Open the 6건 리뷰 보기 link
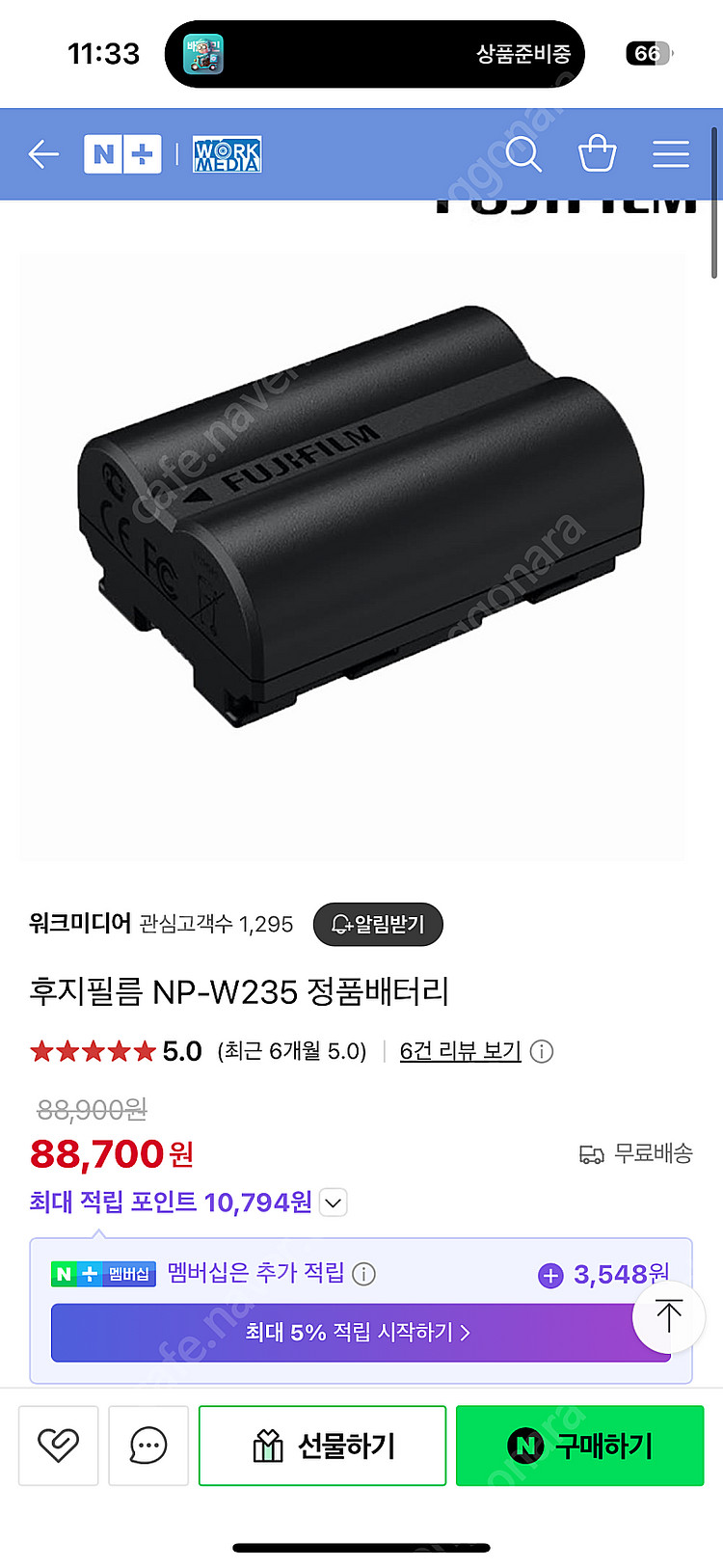Image resolution: width=723 pixels, height=1568 pixels. [x=460, y=1050]
